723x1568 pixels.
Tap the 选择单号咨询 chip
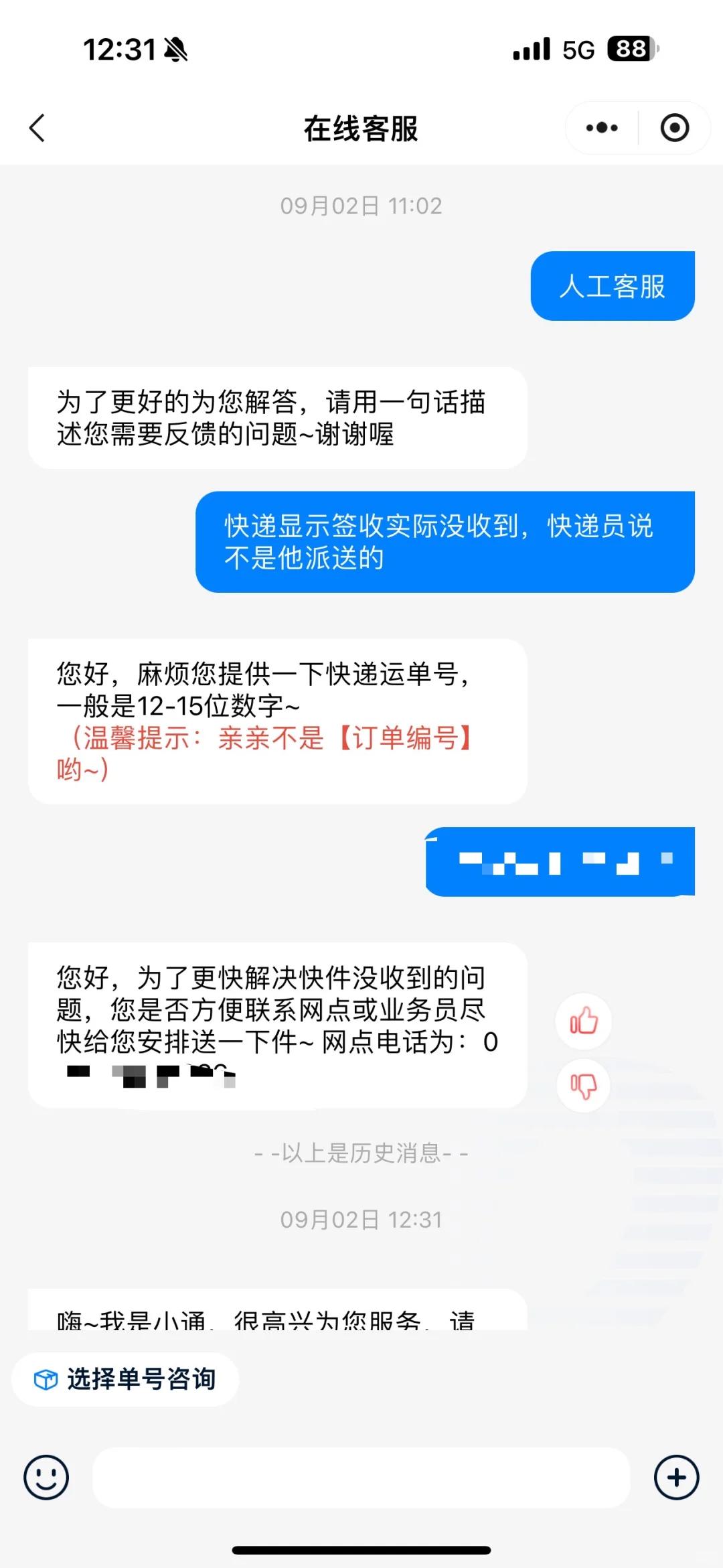[x=126, y=1379]
